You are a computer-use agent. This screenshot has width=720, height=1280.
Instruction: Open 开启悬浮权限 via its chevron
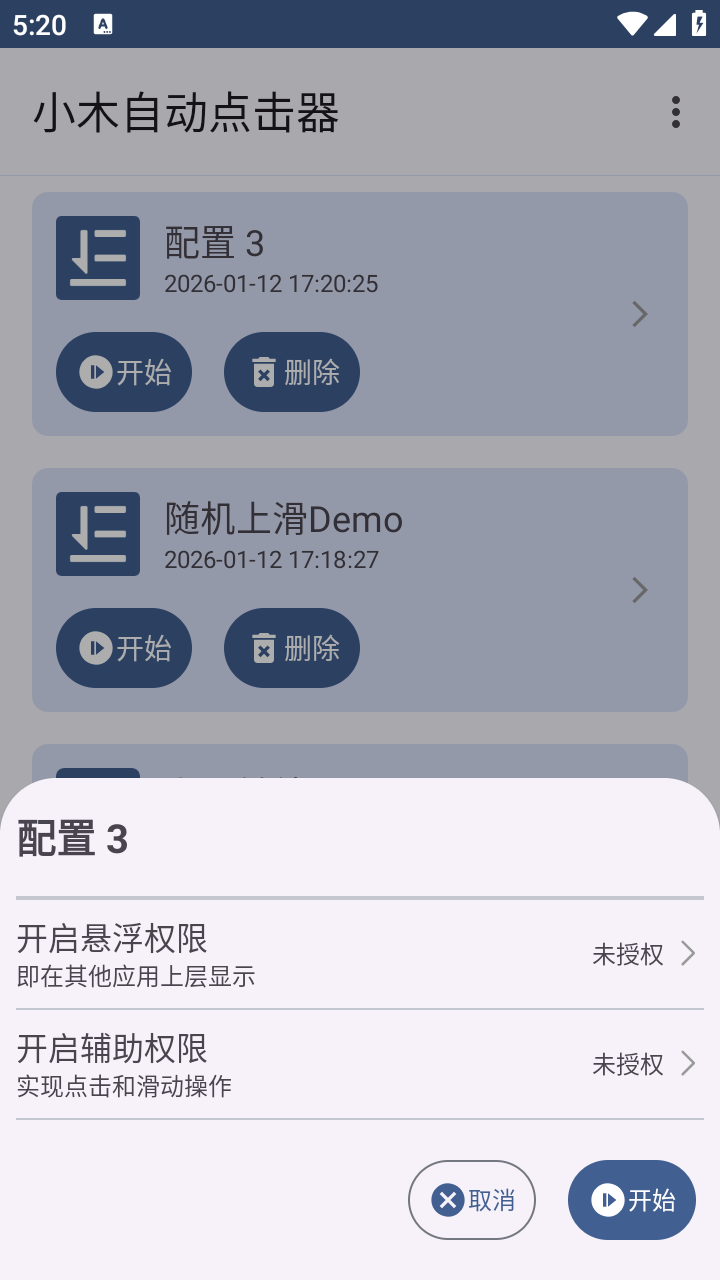[x=688, y=954]
